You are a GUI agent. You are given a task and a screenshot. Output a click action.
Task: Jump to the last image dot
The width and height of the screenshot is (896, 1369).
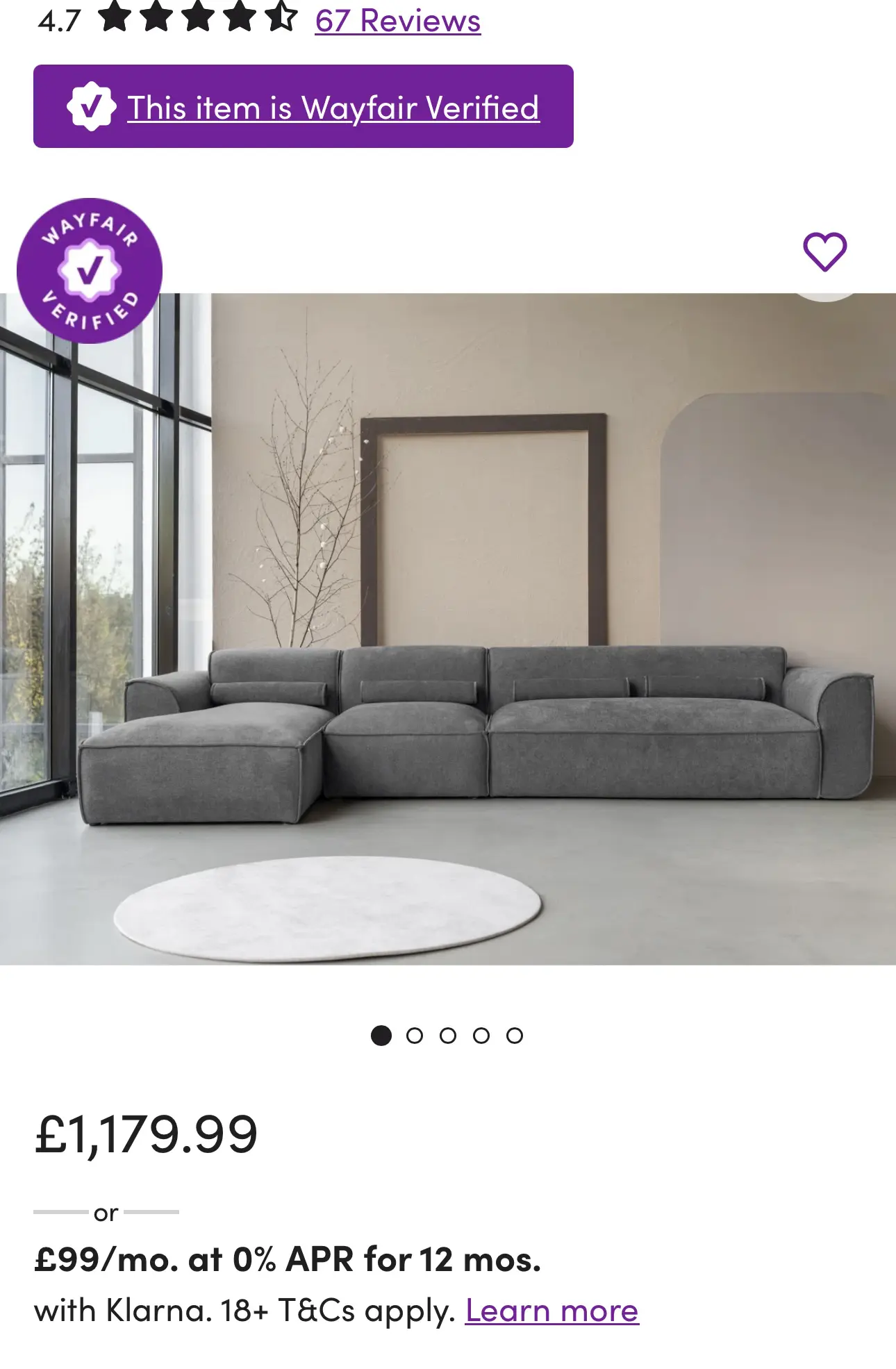tap(515, 1036)
